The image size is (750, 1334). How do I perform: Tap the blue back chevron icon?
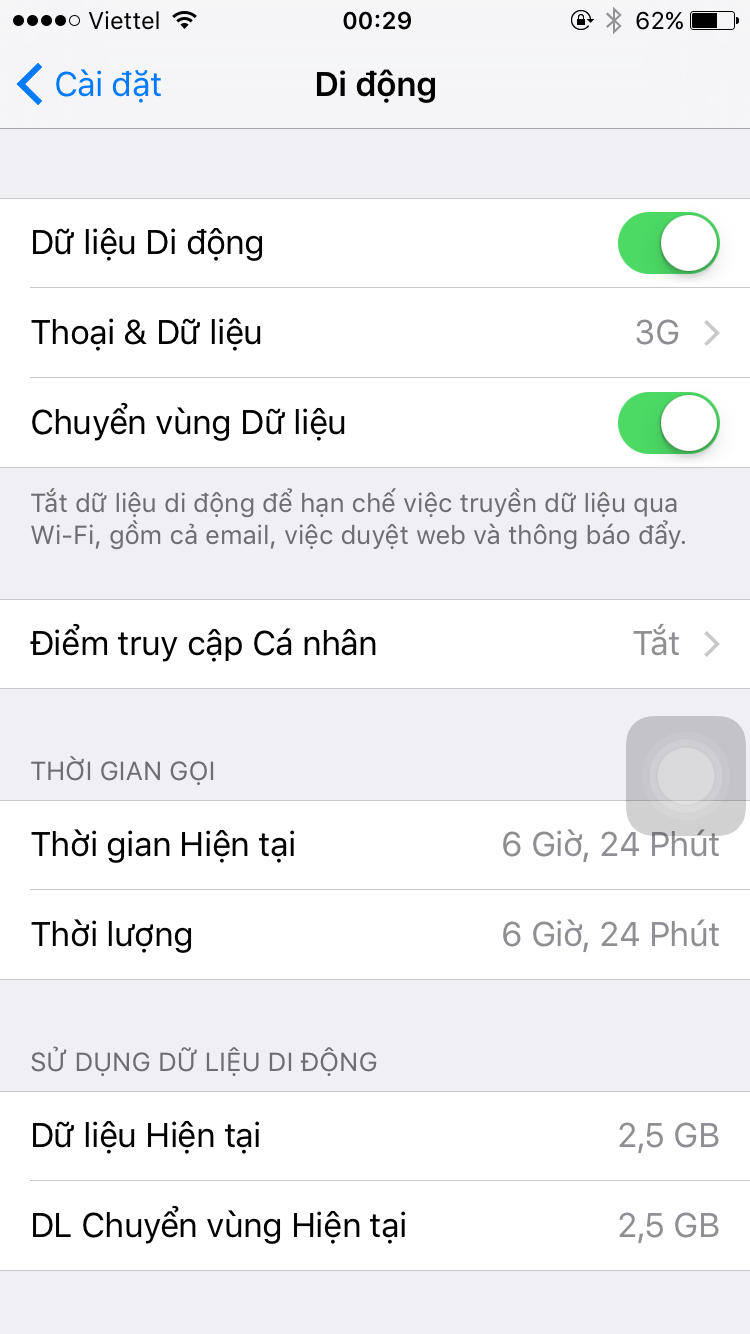click(28, 85)
